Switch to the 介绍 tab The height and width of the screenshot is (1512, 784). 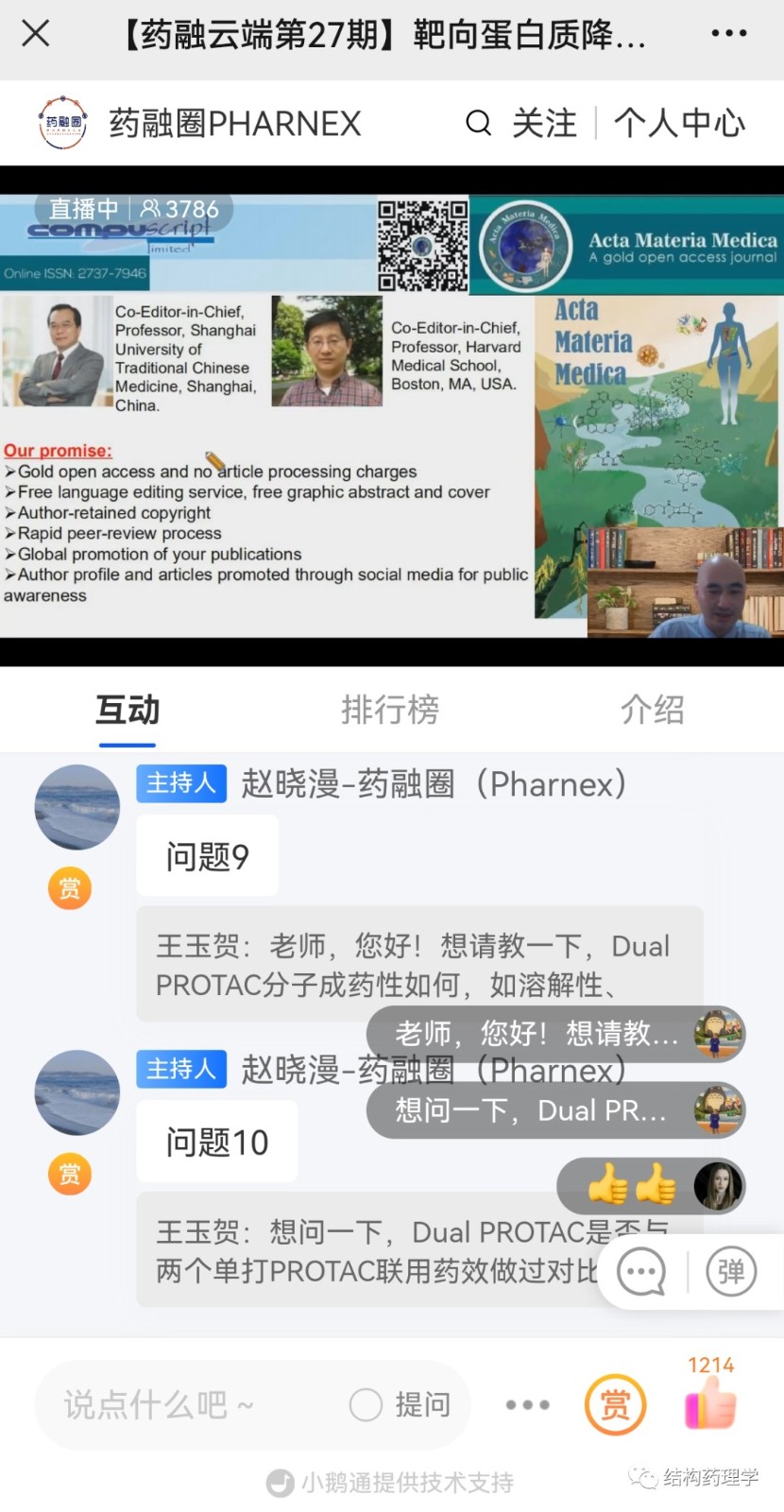coord(652,710)
